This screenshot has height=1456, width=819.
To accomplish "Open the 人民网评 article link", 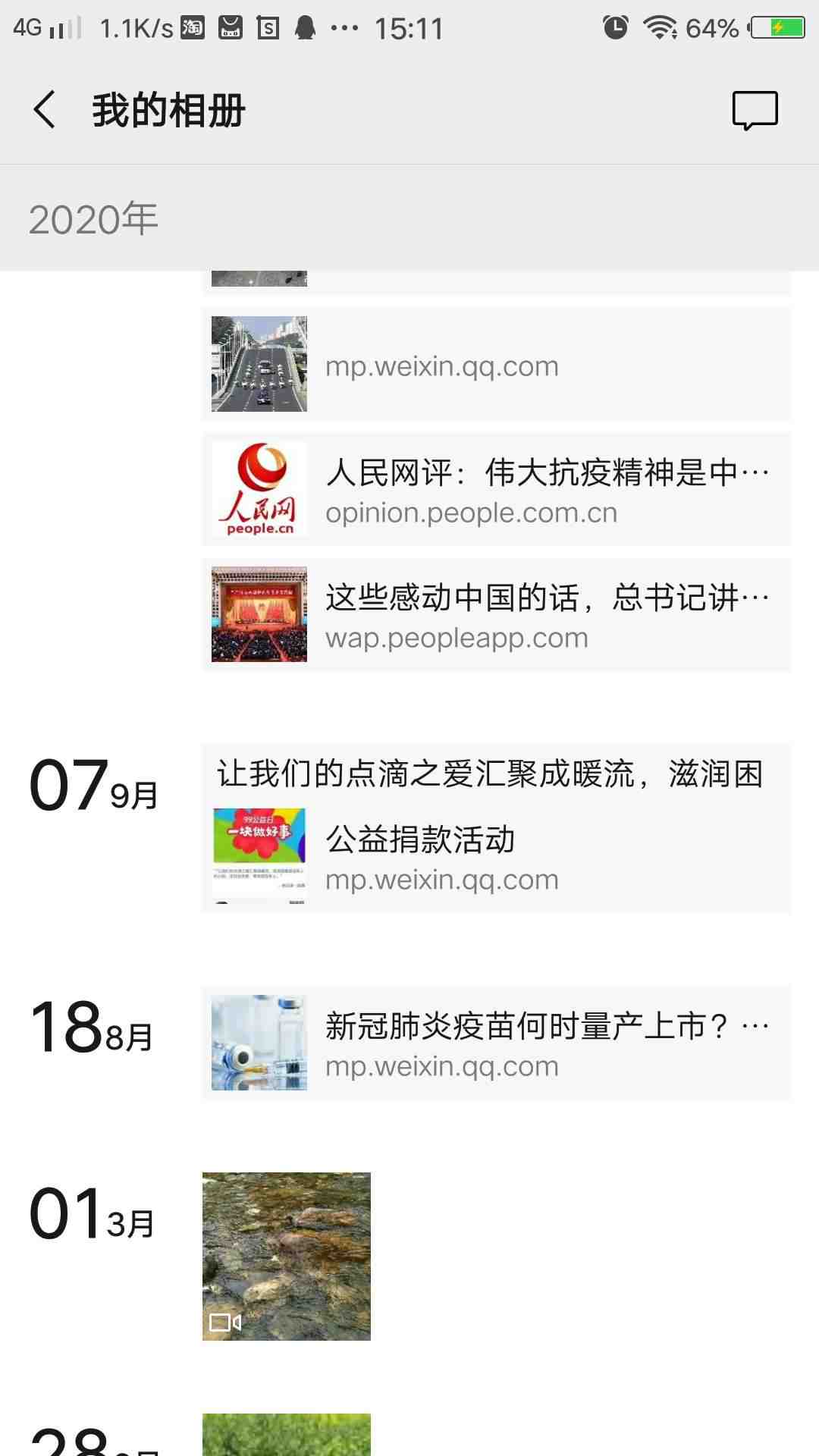I will coord(497,490).
